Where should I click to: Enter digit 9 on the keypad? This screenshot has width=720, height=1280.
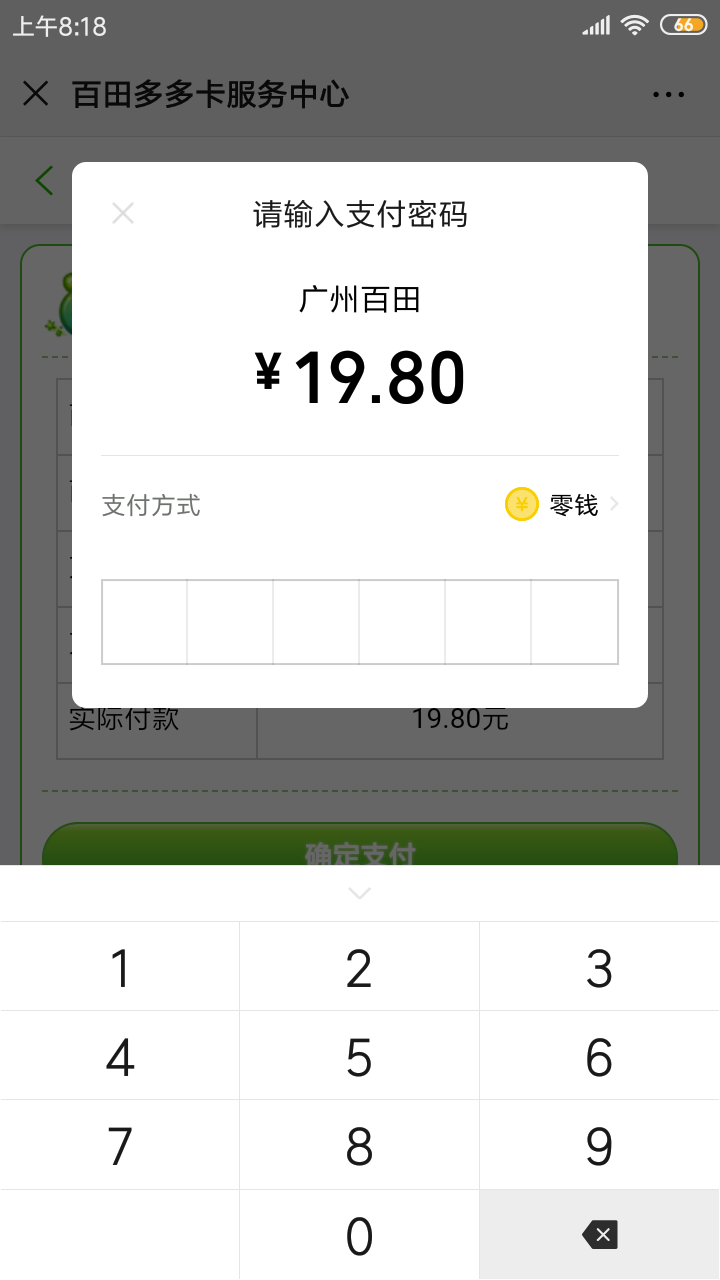600,1145
